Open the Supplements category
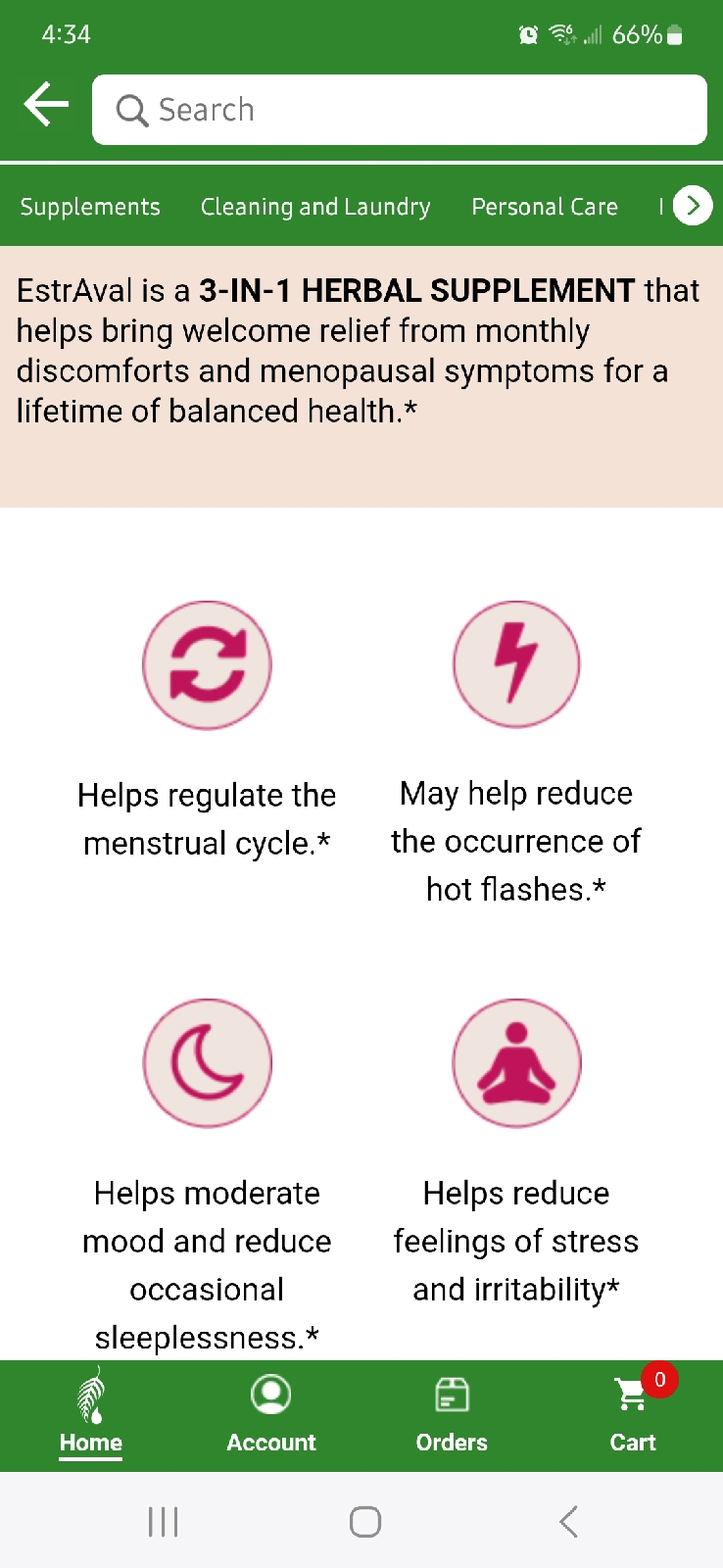The image size is (723, 1568). tap(90, 207)
